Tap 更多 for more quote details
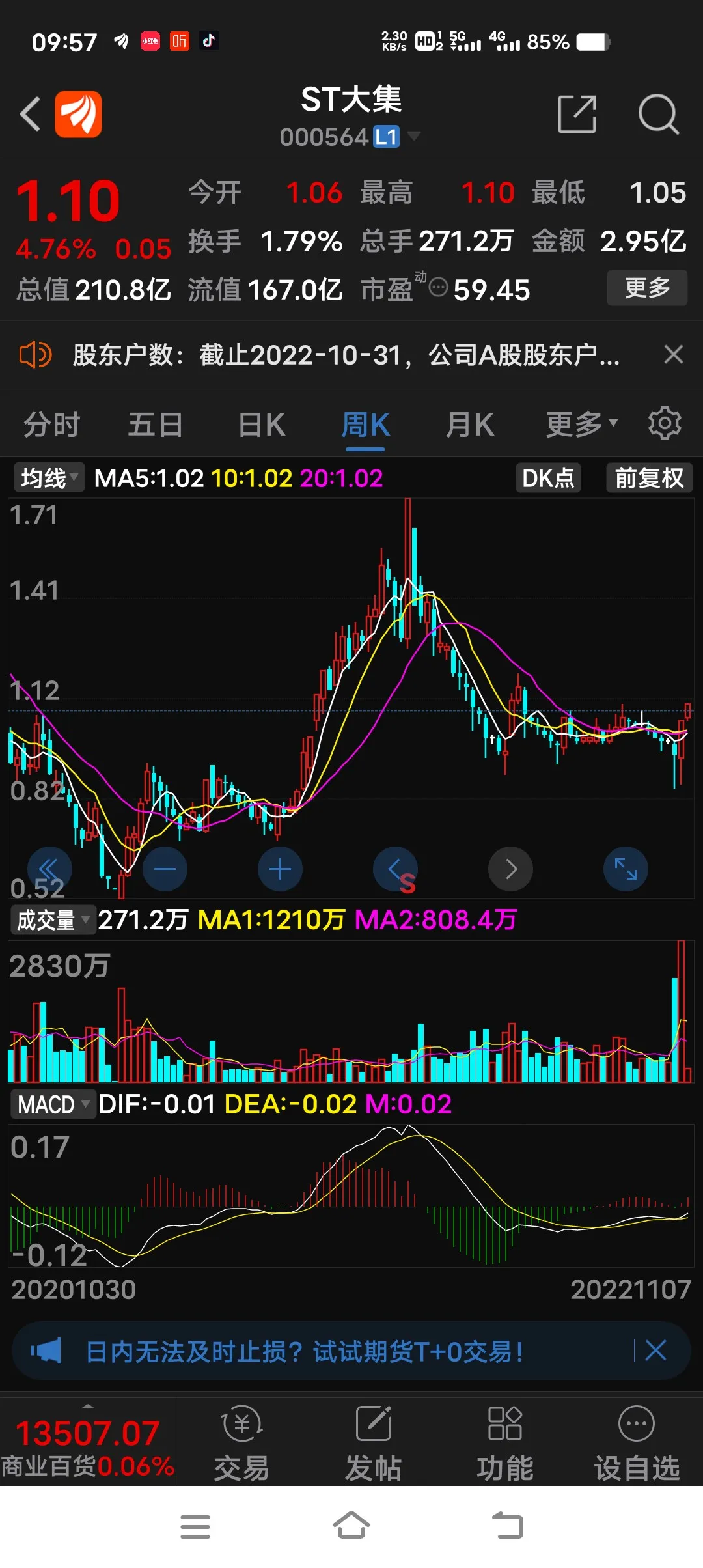The image size is (703, 1568). 646,287
